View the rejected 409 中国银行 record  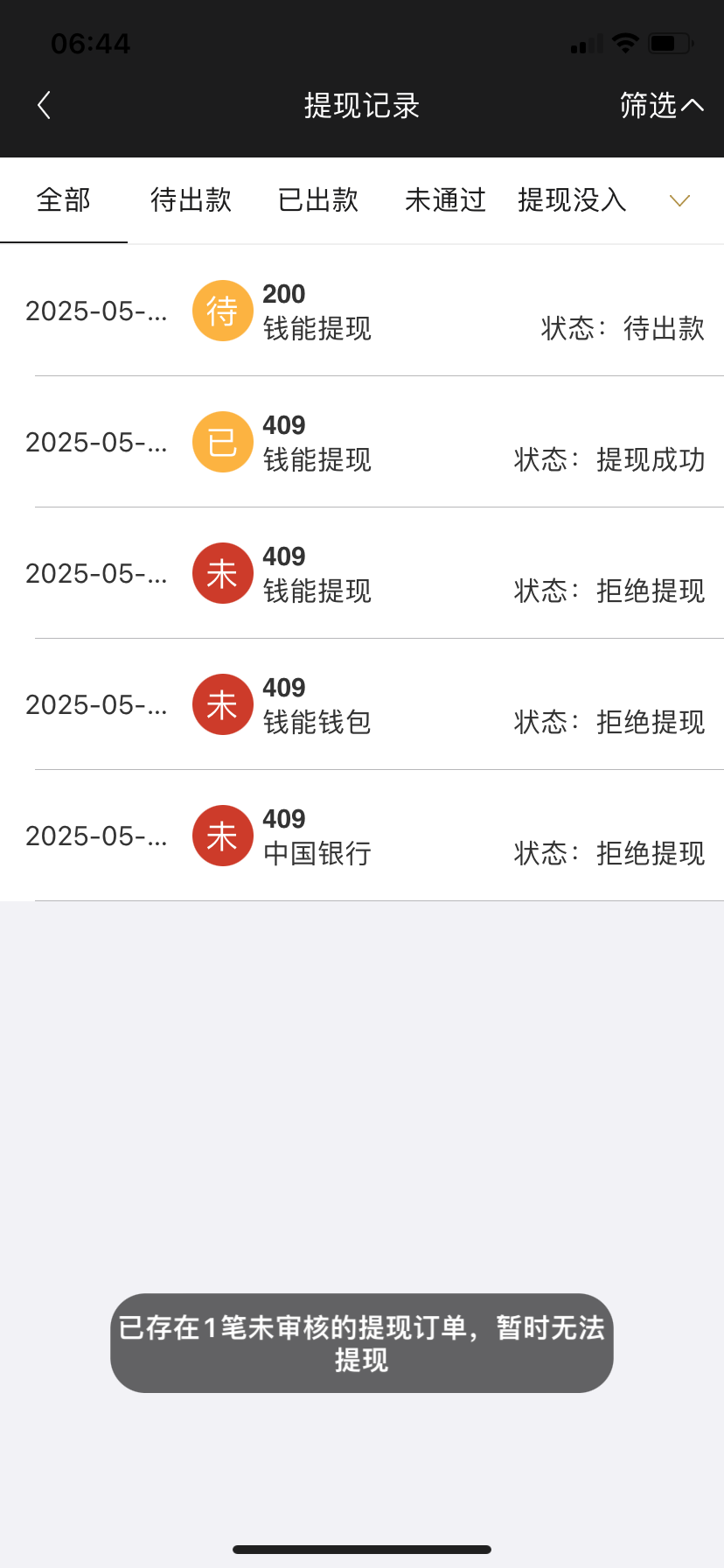coord(362,836)
